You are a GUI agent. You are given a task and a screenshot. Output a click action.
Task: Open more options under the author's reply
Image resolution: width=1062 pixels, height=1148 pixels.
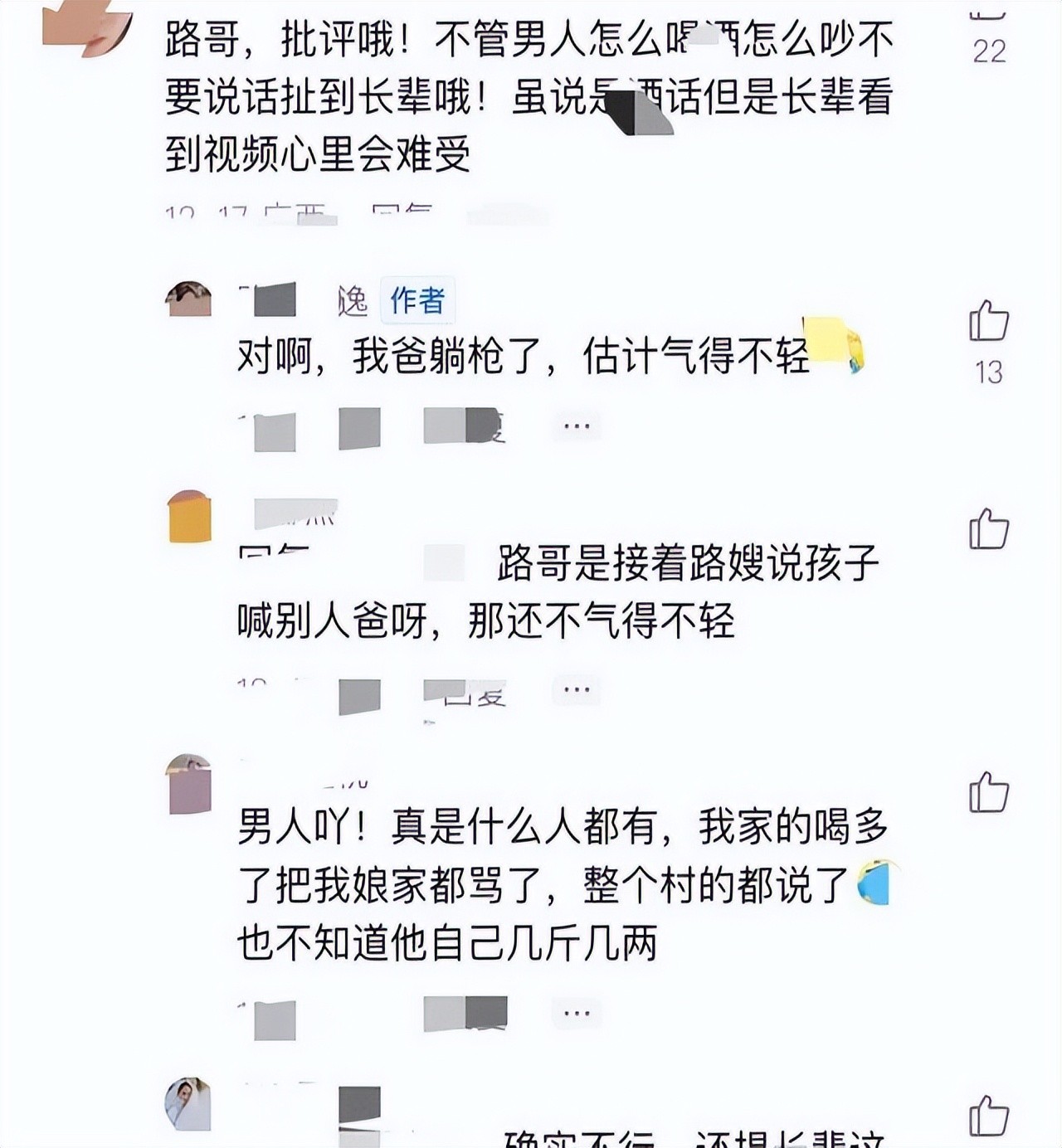pyautogui.click(x=576, y=426)
